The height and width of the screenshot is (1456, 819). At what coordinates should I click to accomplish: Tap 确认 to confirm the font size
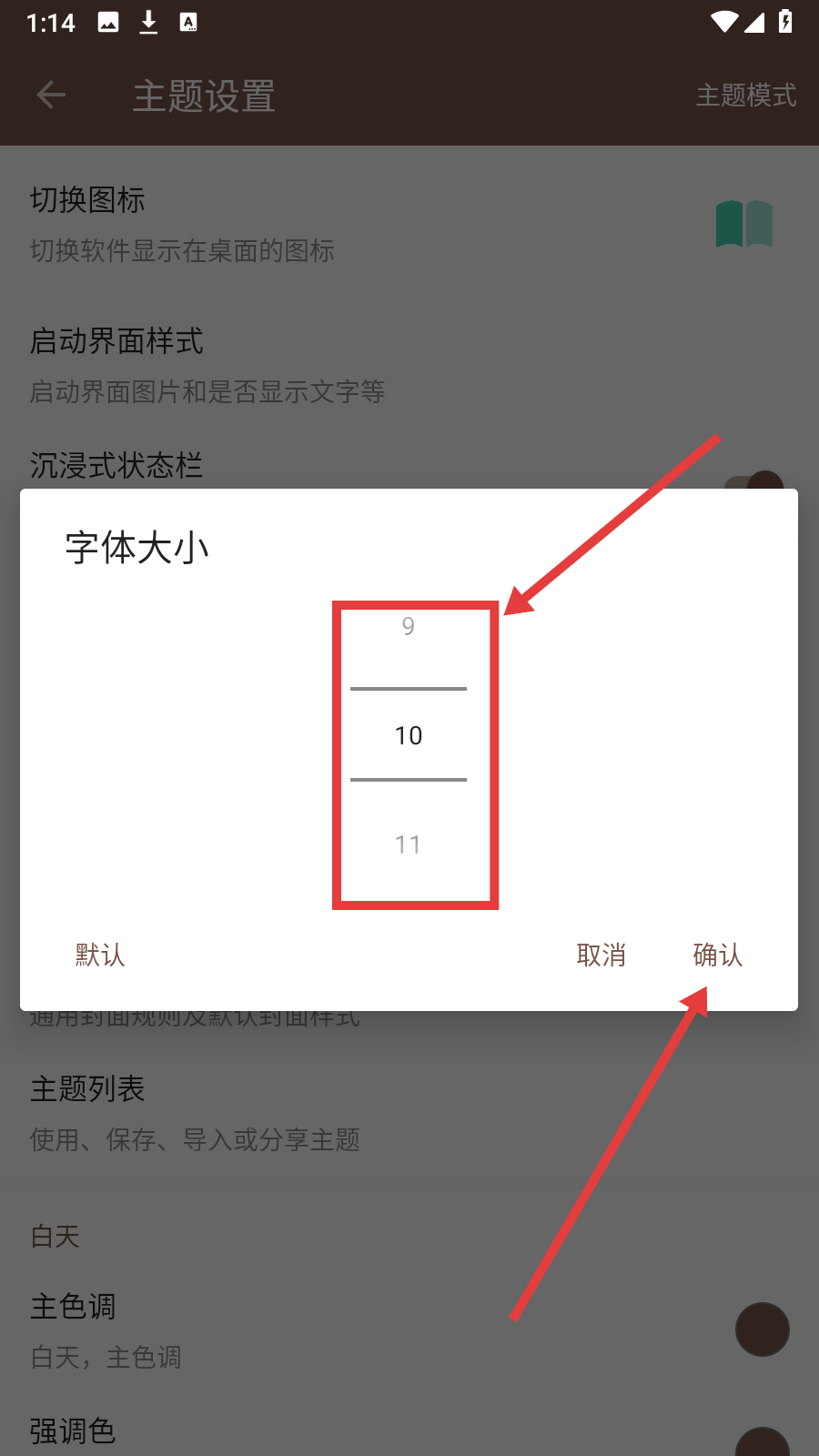(x=717, y=955)
